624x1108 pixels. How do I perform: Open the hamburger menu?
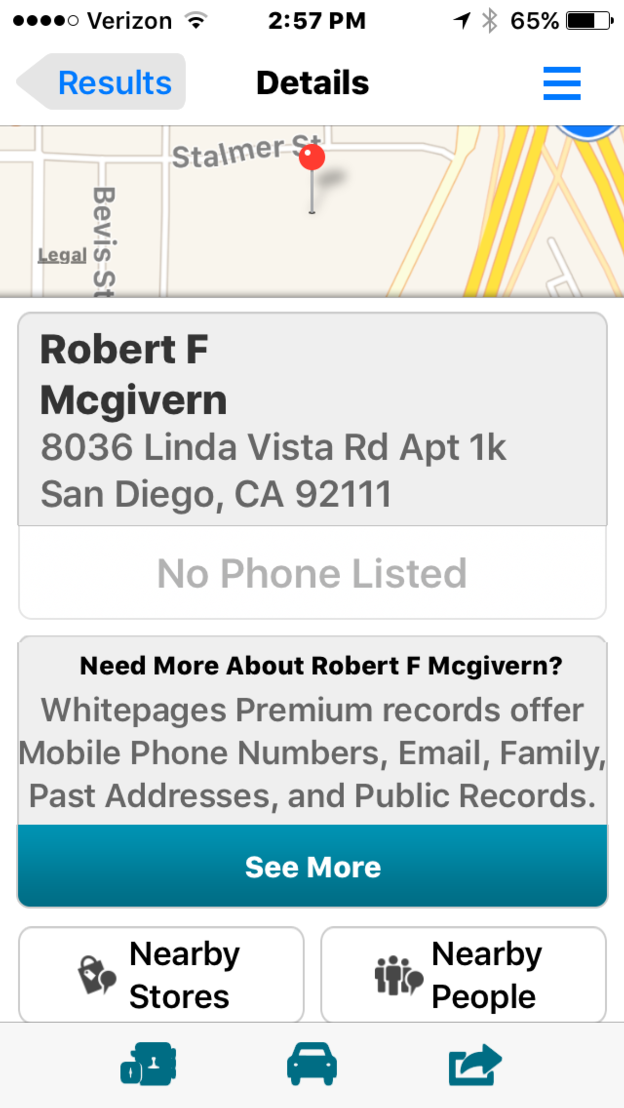[562, 83]
